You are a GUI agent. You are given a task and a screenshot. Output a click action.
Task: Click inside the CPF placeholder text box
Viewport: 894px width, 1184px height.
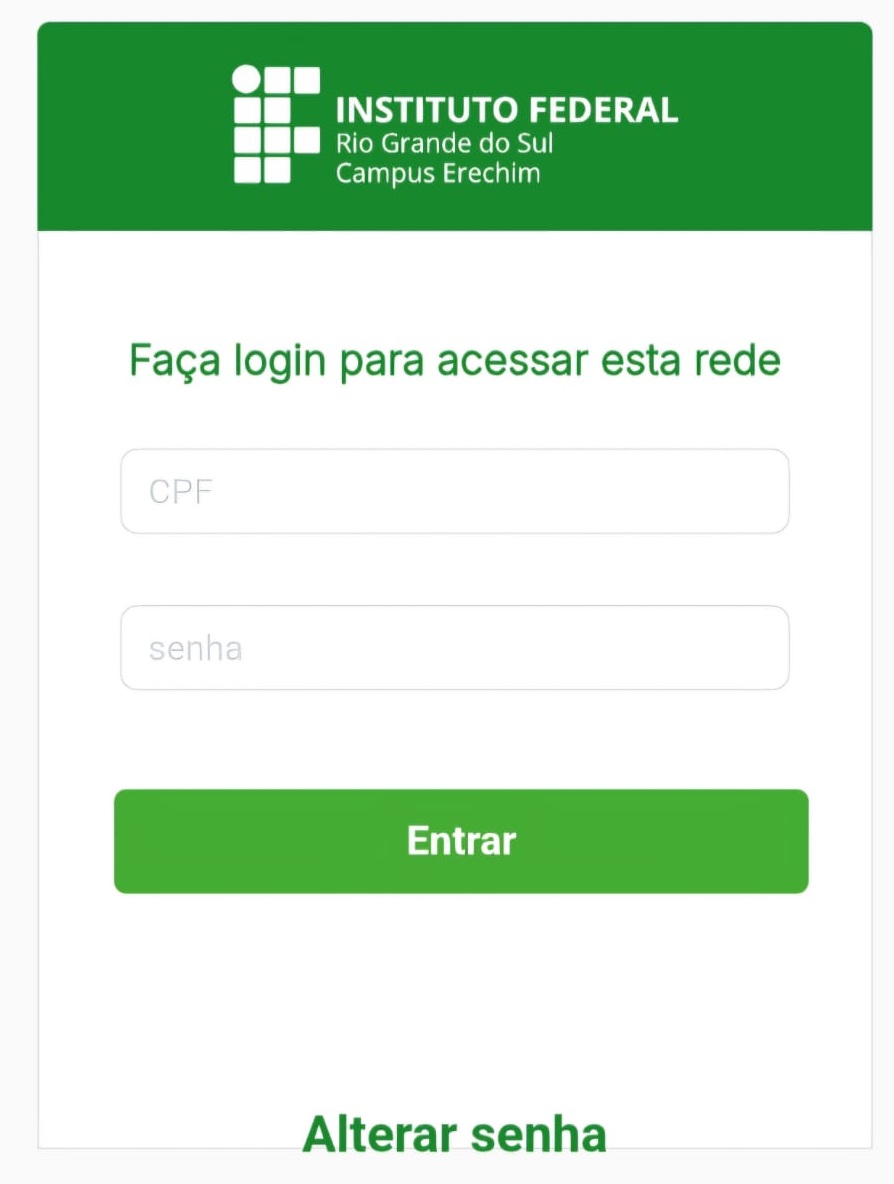tap(180, 490)
